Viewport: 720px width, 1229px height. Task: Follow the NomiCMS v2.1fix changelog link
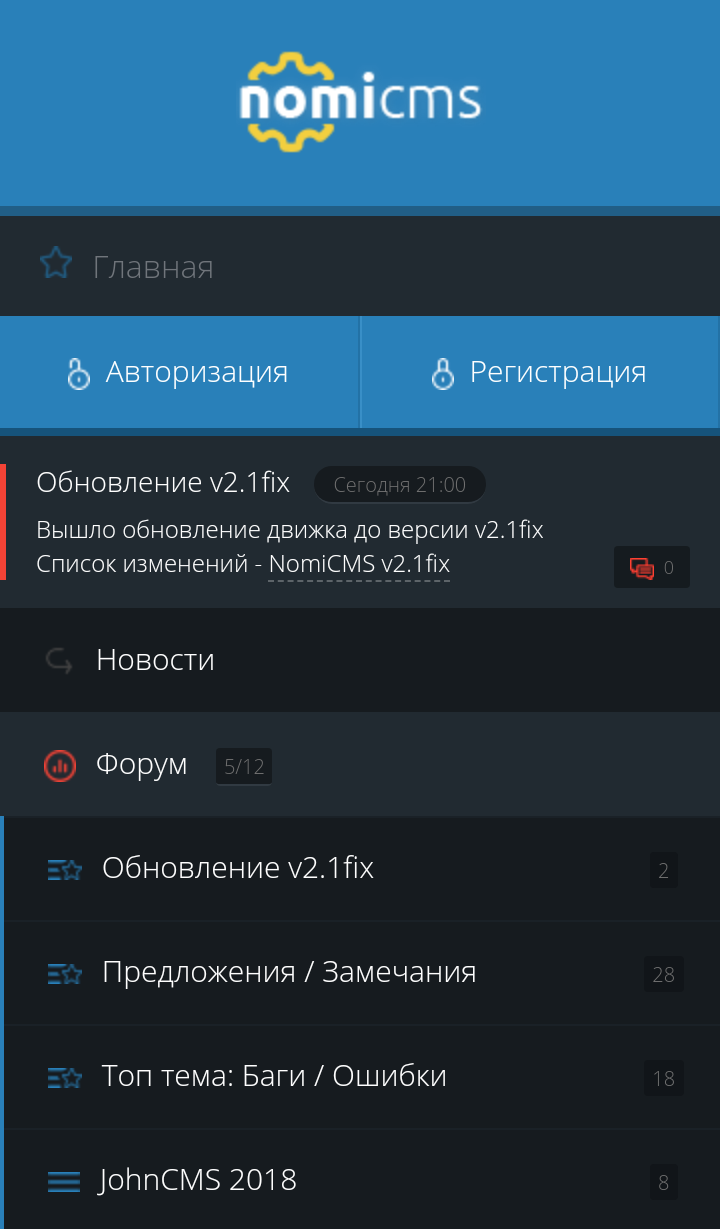click(x=359, y=564)
